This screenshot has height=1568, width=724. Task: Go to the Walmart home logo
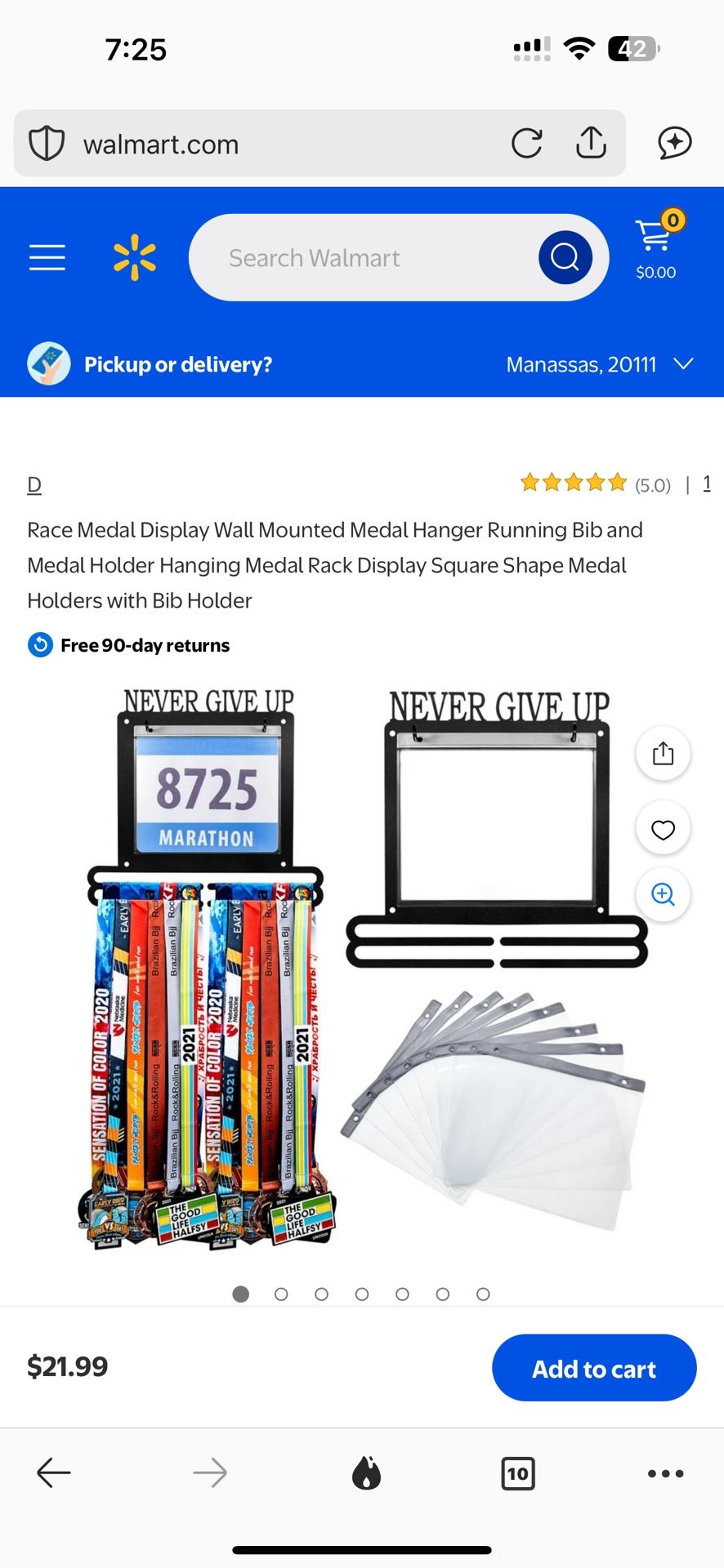(x=135, y=257)
